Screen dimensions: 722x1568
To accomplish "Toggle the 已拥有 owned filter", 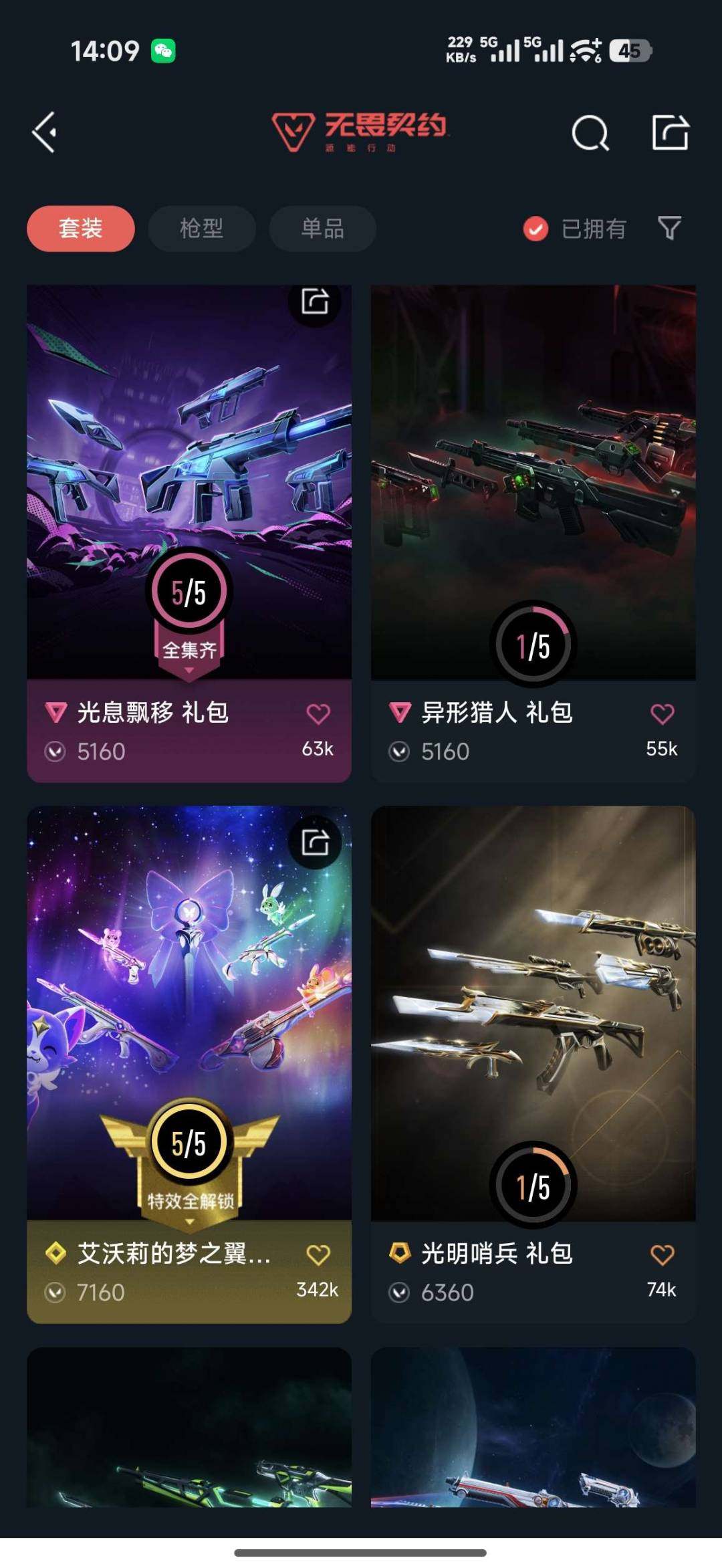I will (x=575, y=229).
